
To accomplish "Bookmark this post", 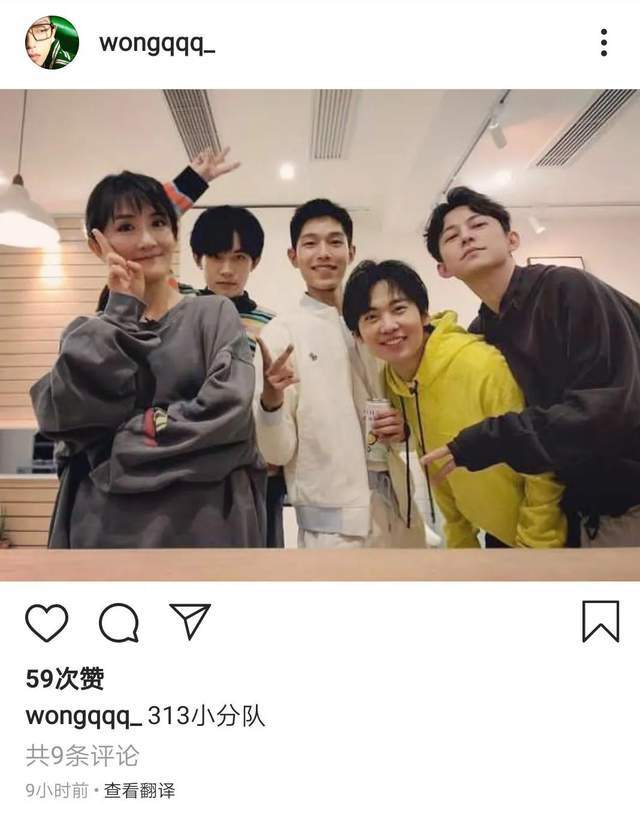I will click(600, 621).
